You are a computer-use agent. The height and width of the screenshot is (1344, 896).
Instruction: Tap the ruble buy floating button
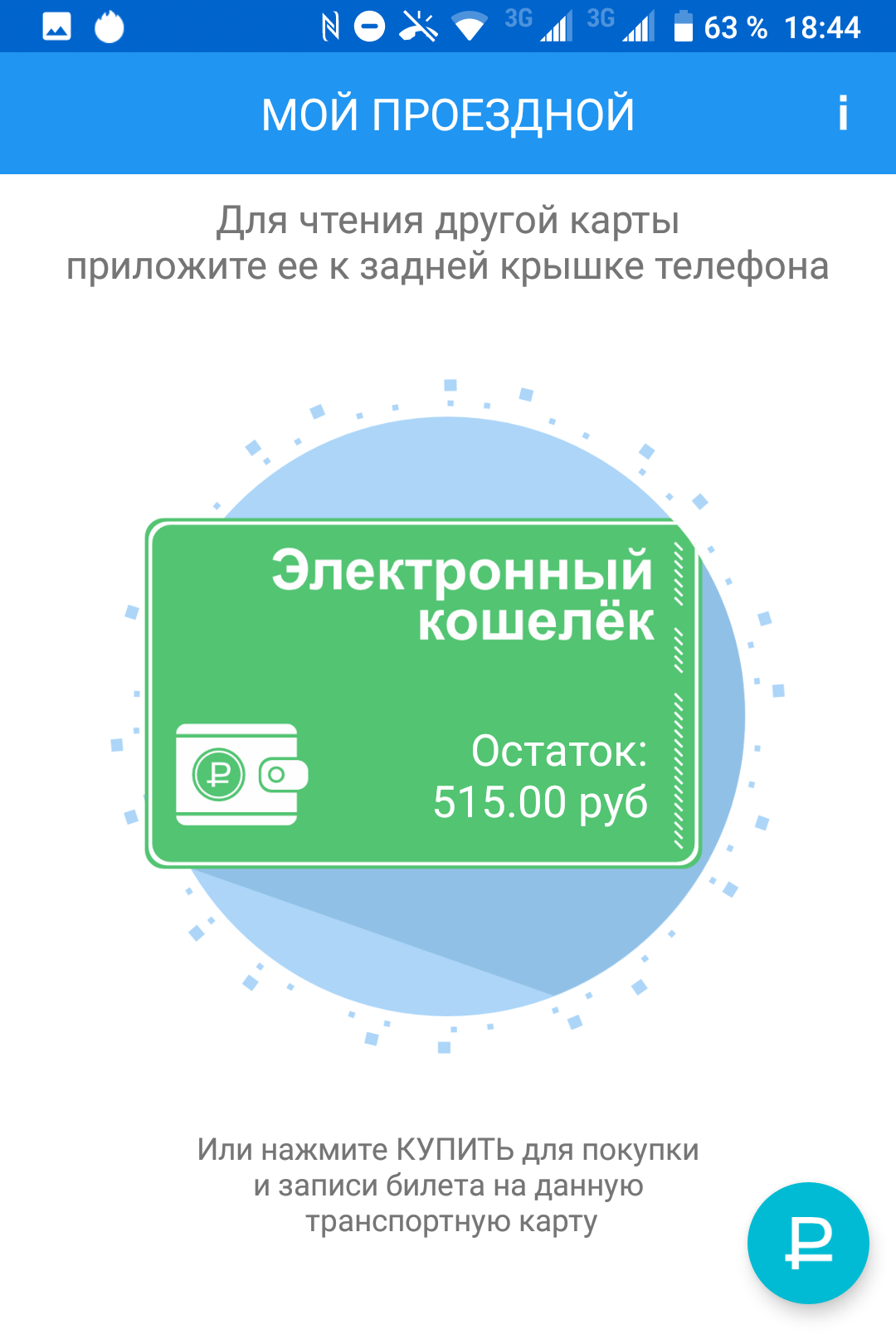click(808, 1242)
